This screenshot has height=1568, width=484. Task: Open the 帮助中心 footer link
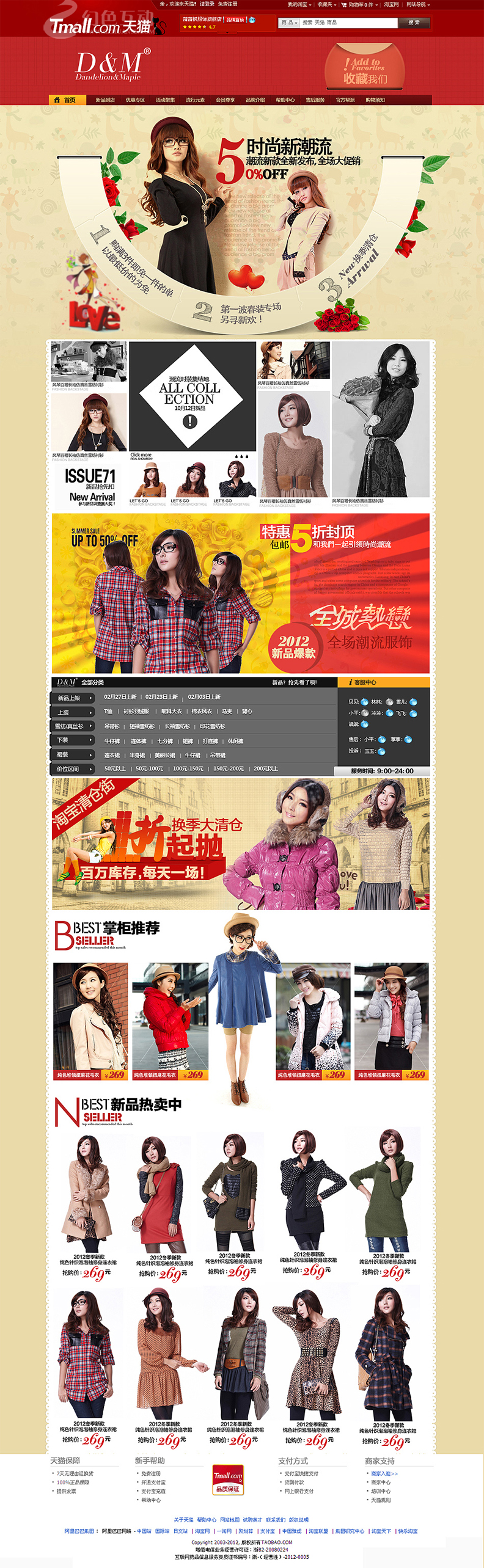(206, 1519)
